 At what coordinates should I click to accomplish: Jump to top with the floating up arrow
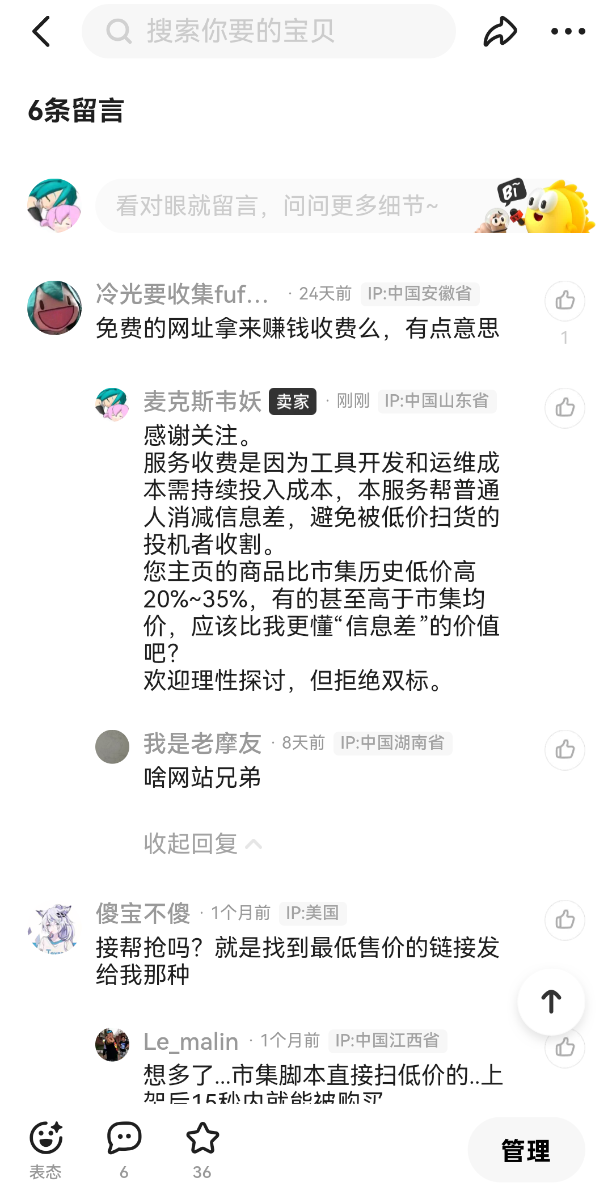[x=551, y=1002]
